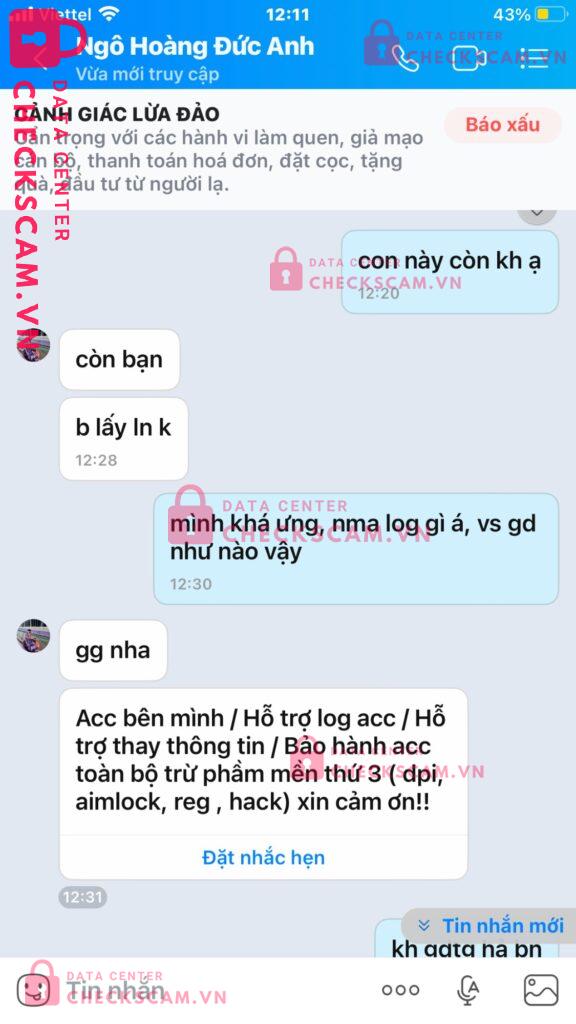
Task: Tap the Báo xấu report button
Action: click(502, 124)
